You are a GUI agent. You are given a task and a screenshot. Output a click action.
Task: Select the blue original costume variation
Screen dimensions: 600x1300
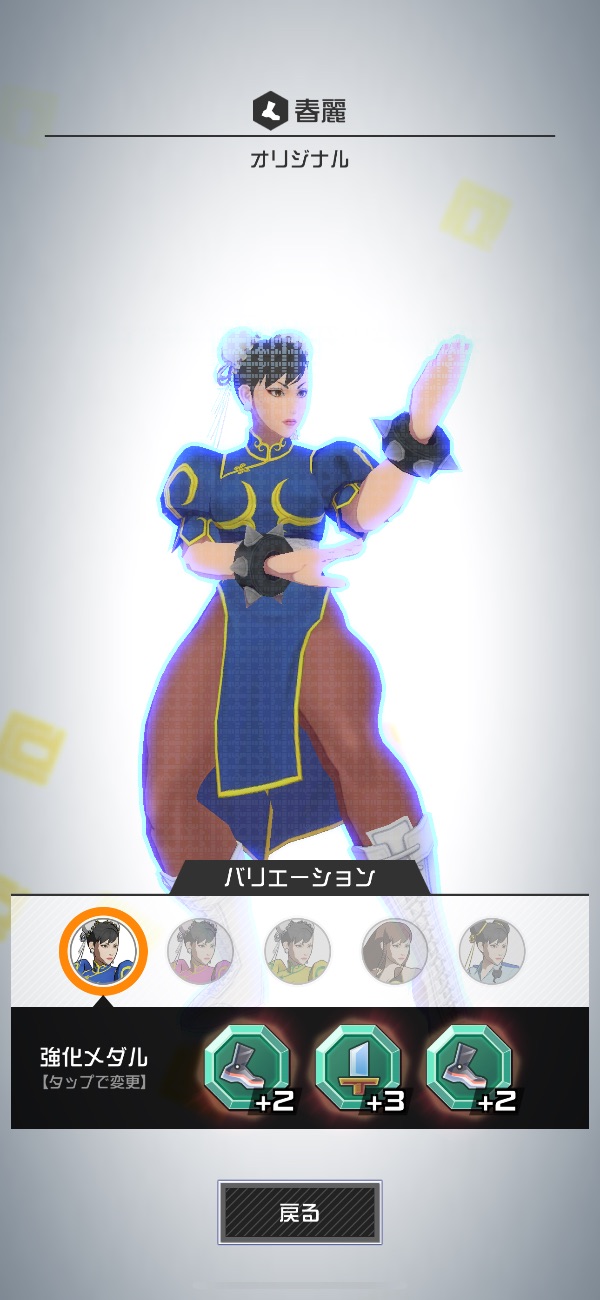[103, 951]
